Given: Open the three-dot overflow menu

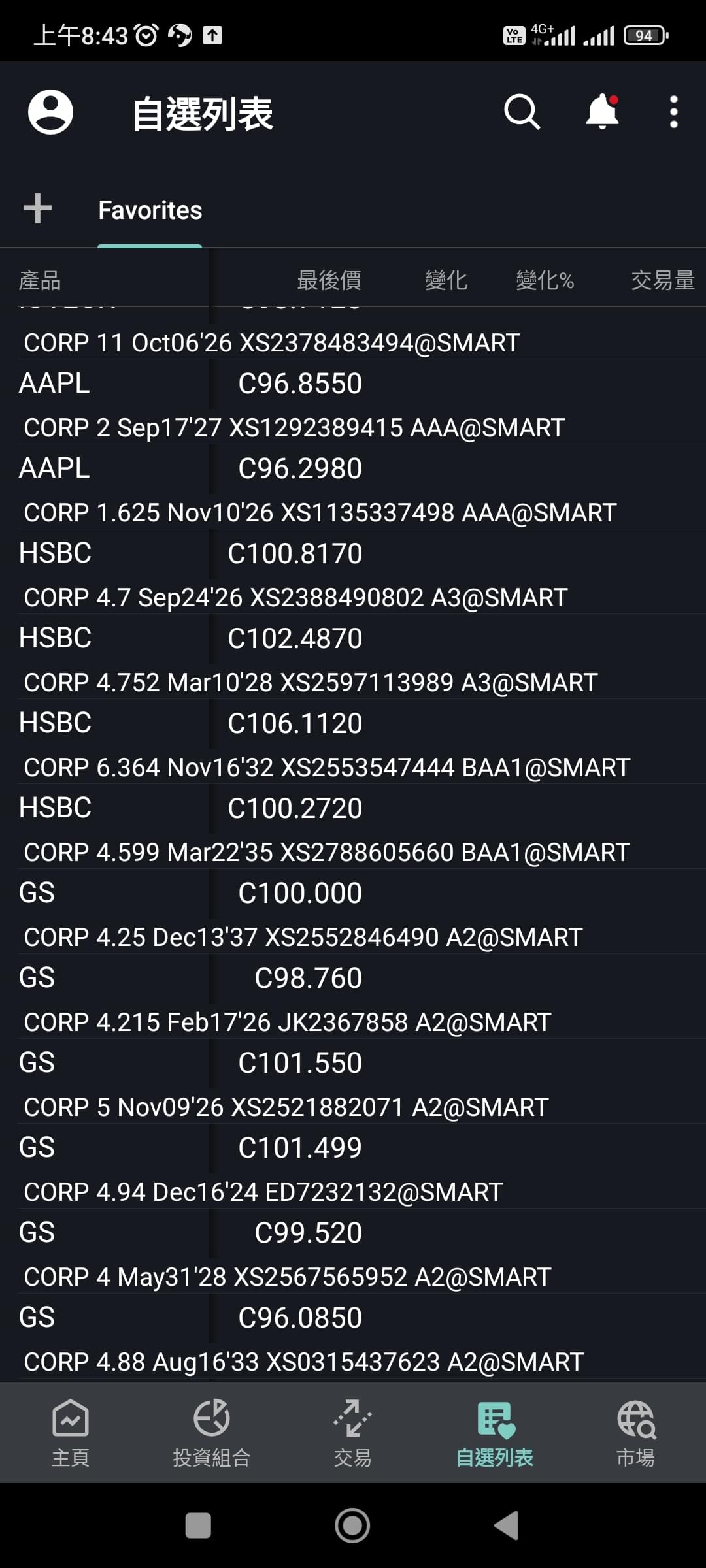Looking at the screenshot, I should [x=674, y=112].
